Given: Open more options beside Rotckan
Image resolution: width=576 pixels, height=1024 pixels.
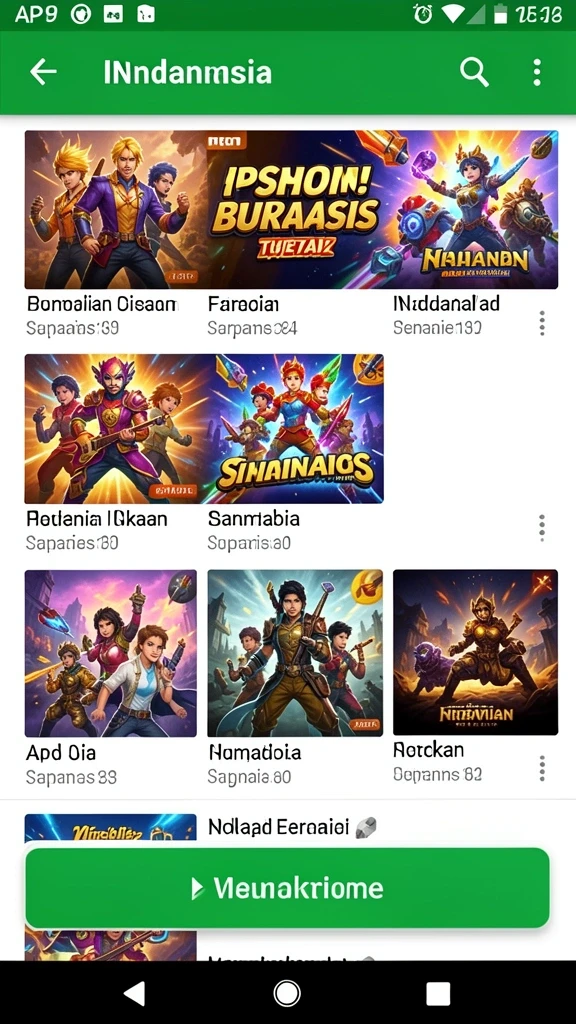Looking at the screenshot, I should tap(542, 768).
